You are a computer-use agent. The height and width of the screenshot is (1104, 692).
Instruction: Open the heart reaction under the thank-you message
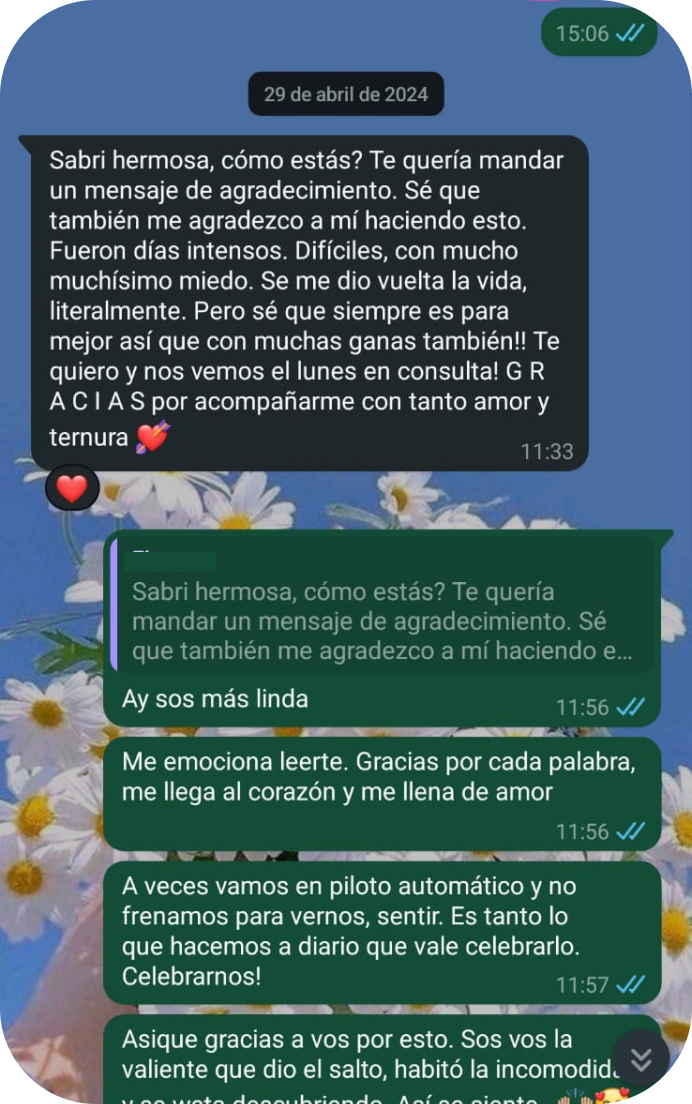[72, 488]
